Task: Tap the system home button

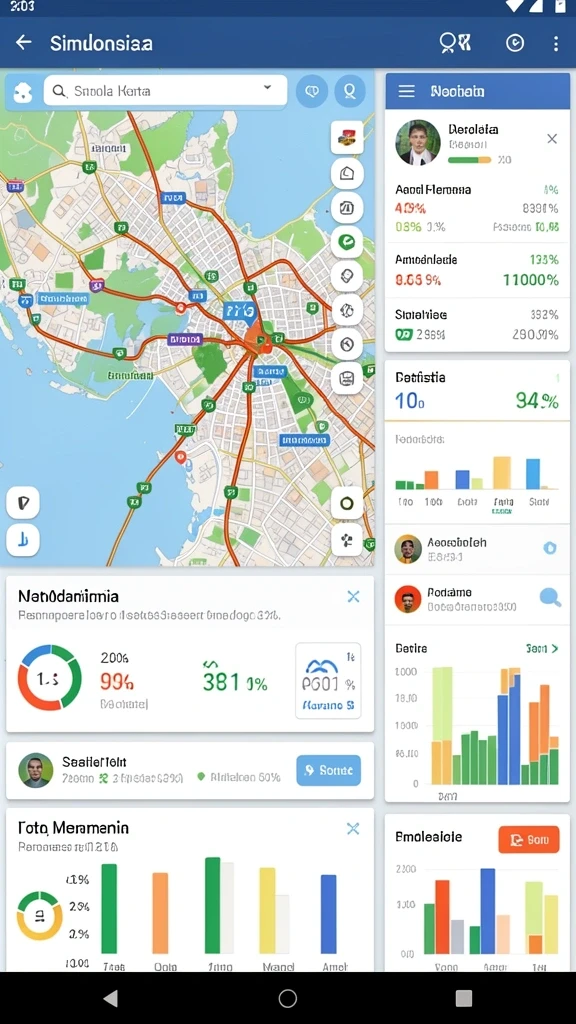Action: click(x=287, y=998)
